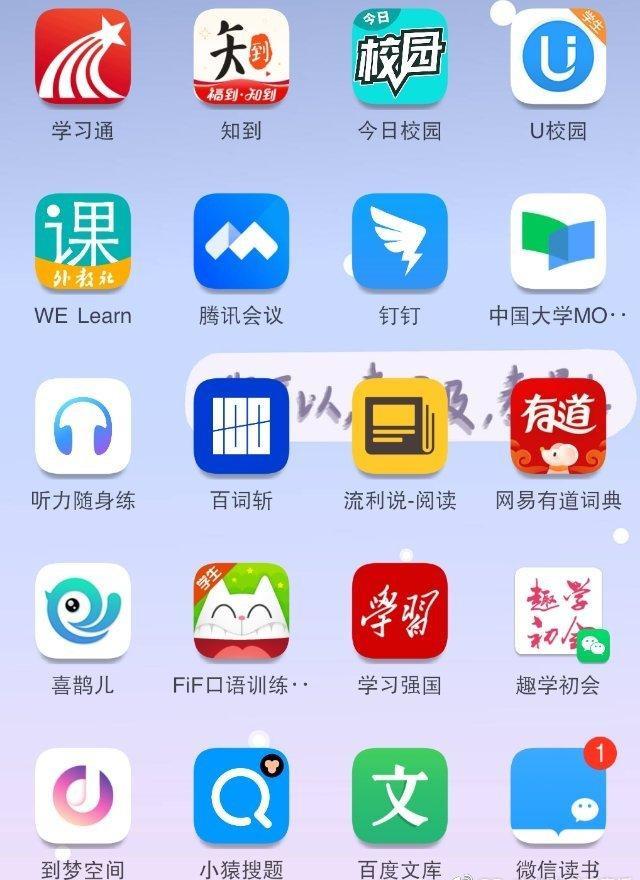
Task: Open 听力随身练 app
Action: [x=83, y=427]
